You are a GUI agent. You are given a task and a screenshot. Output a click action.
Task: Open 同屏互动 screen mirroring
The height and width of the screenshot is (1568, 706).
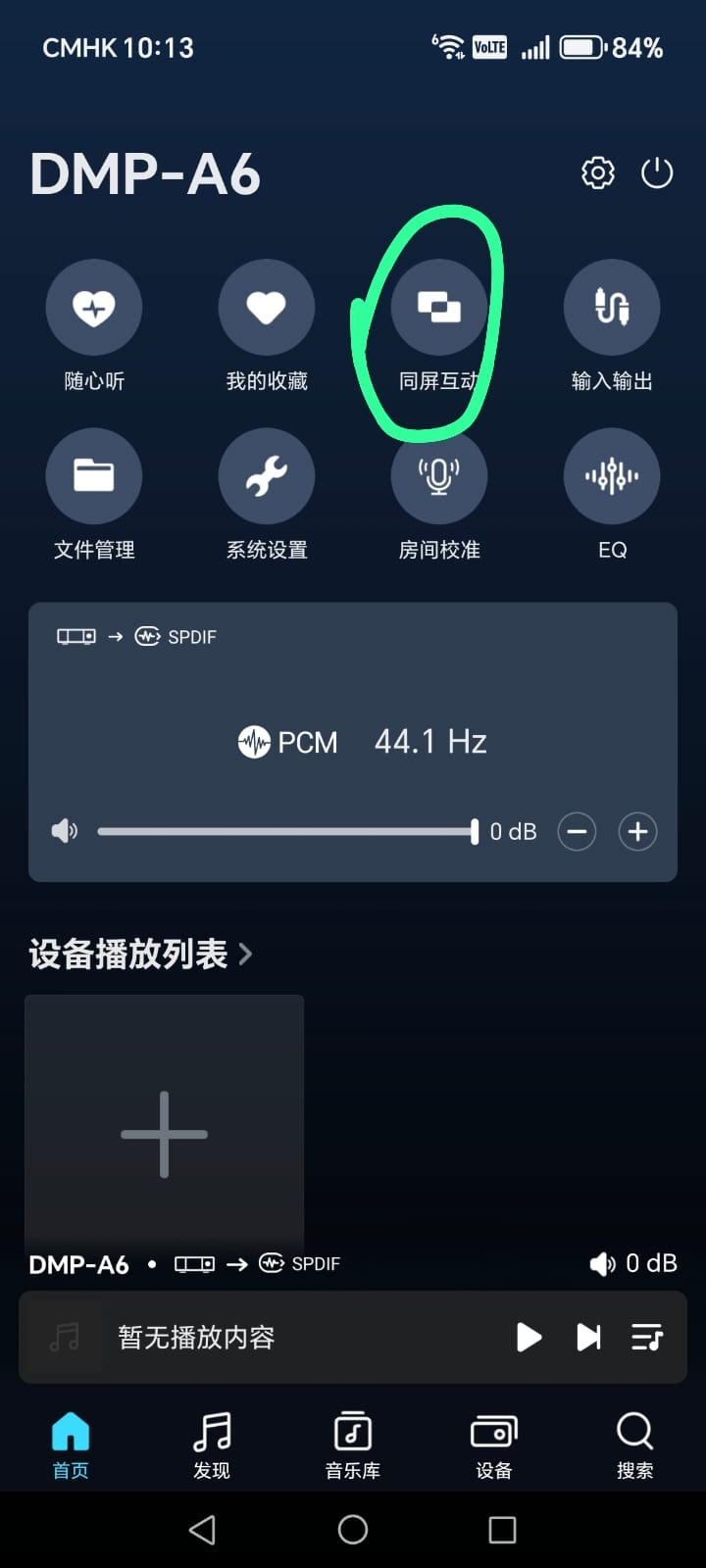click(438, 308)
